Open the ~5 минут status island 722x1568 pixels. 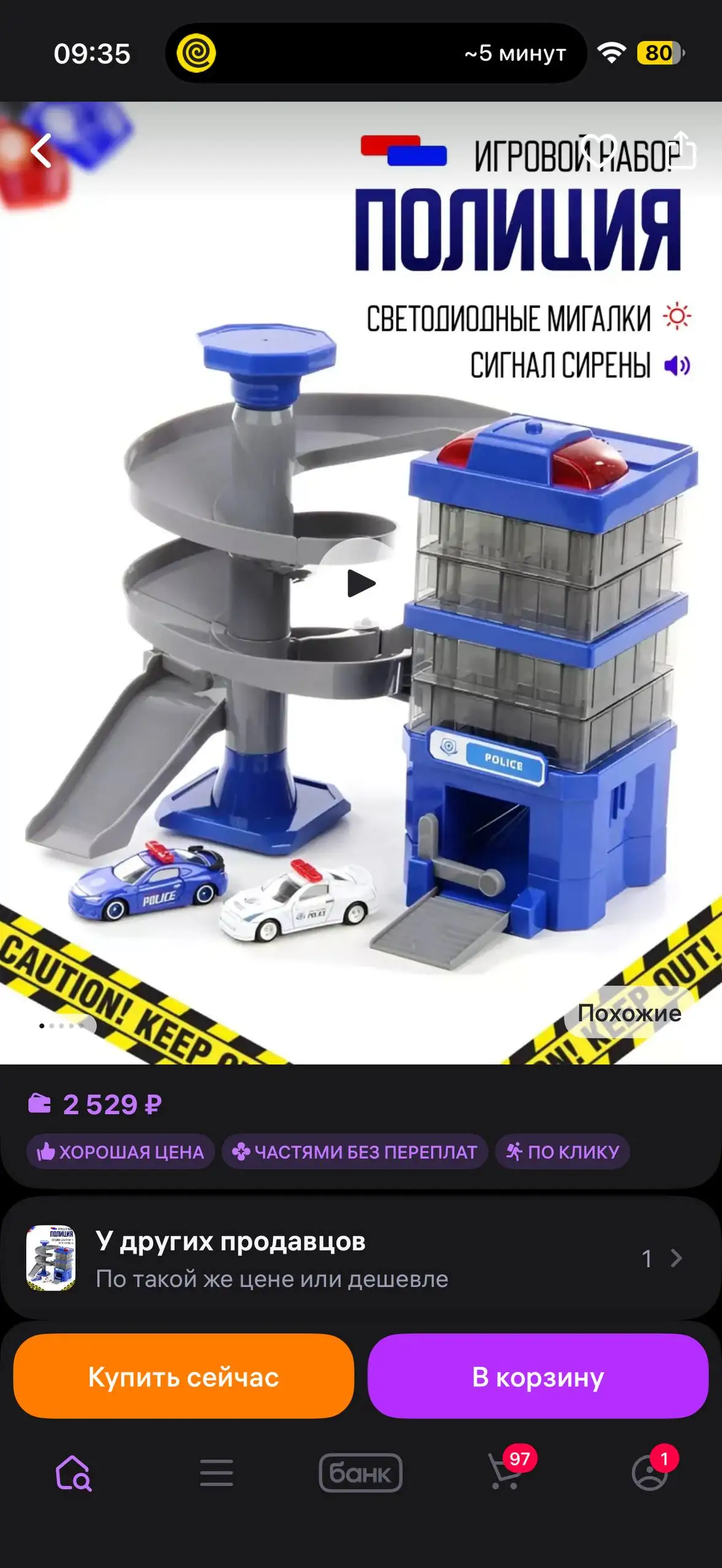(375, 53)
